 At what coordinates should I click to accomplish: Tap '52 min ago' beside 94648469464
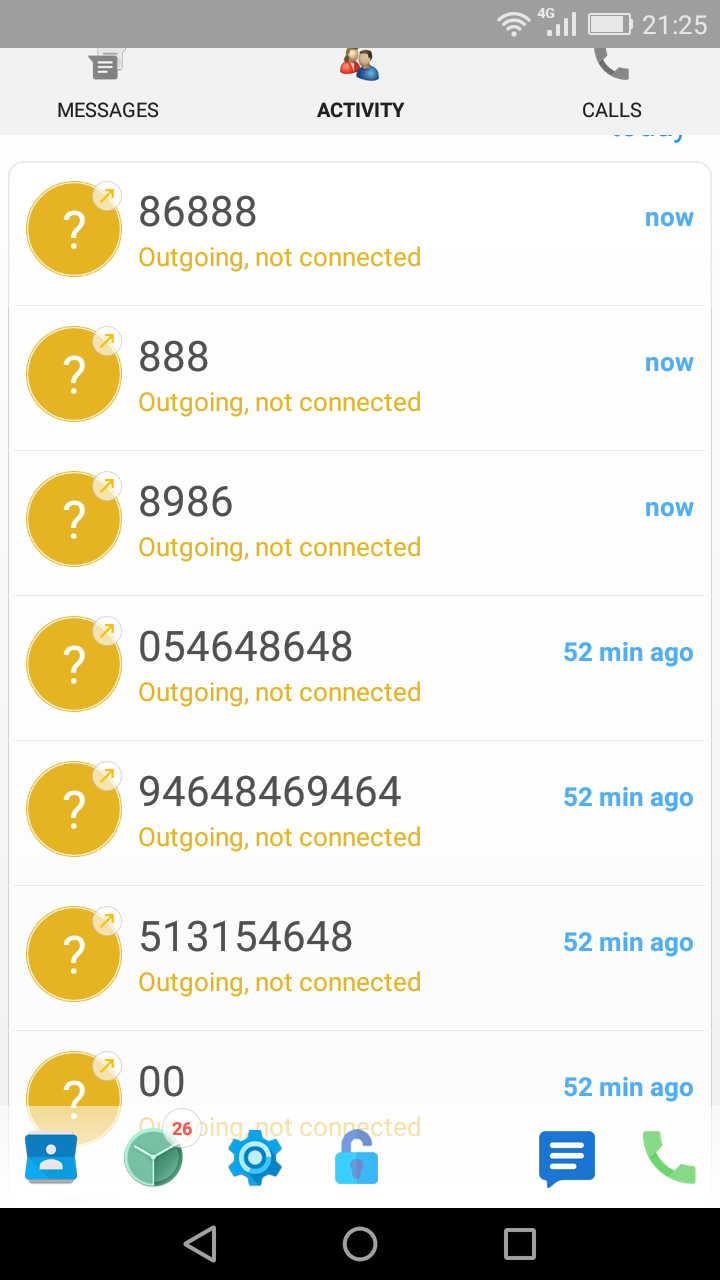(627, 796)
